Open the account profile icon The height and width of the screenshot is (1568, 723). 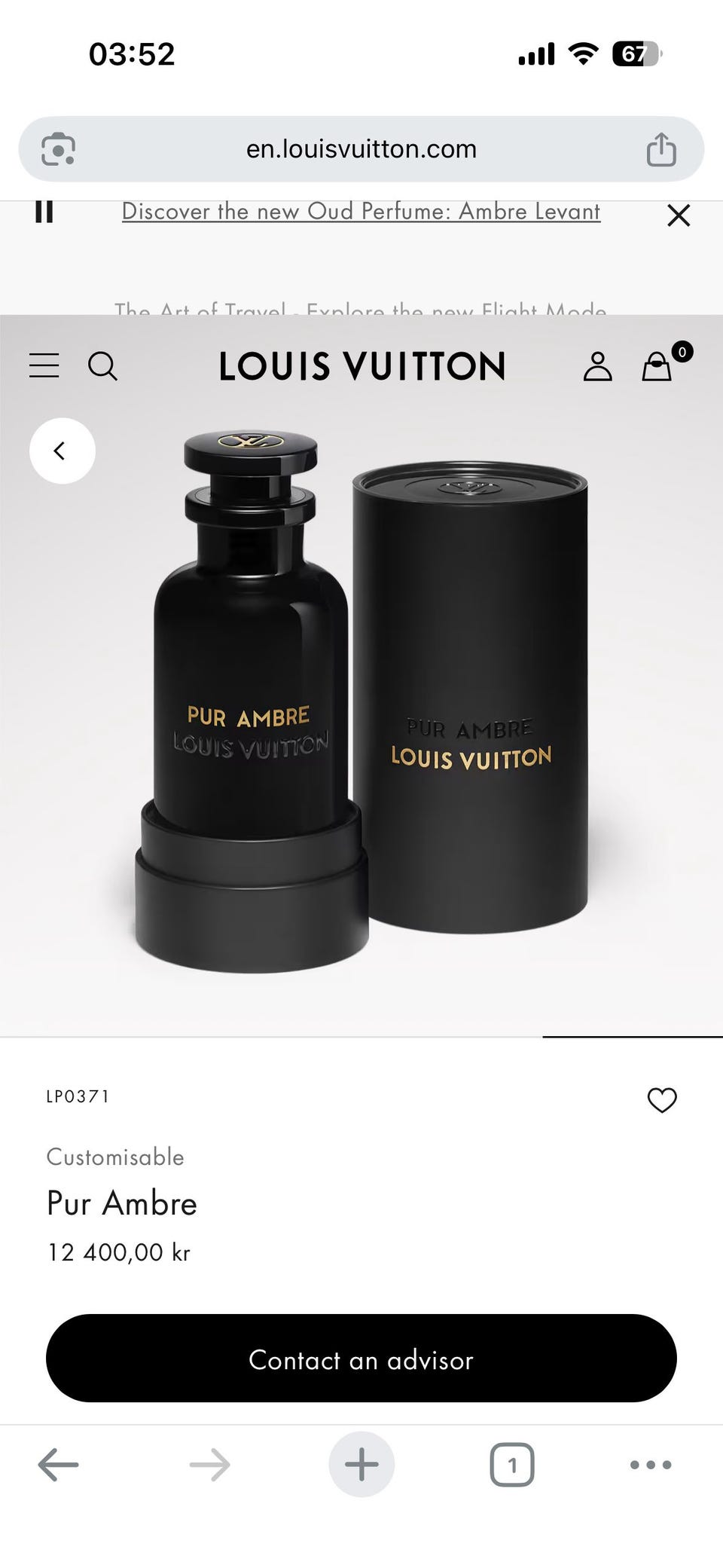[x=597, y=366]
